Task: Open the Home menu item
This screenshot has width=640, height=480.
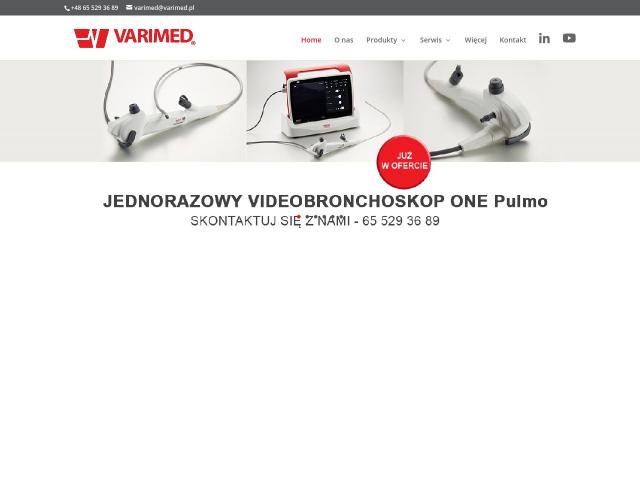Action: point(311,40)
